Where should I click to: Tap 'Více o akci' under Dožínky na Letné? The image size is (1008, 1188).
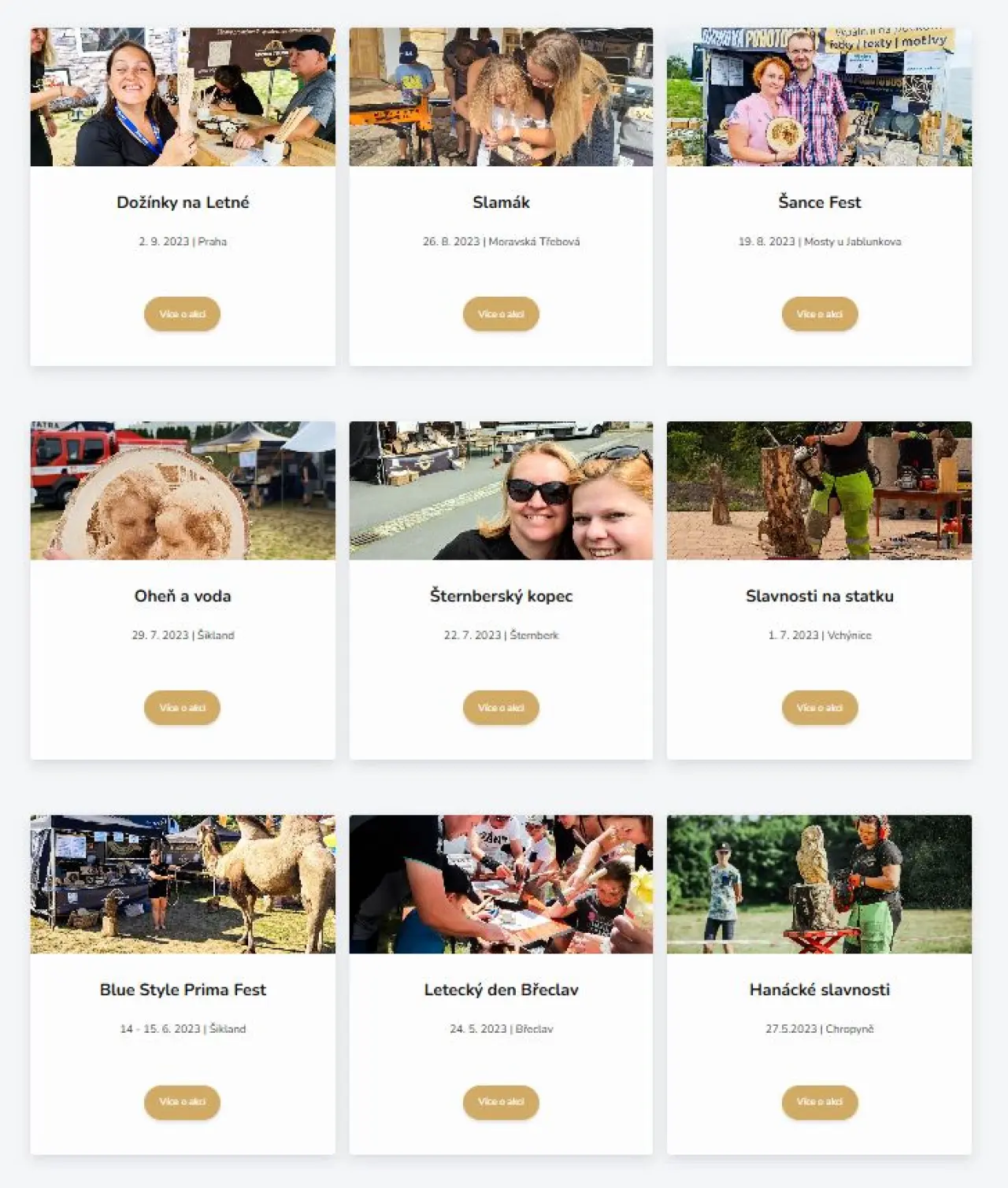(182, 314)
